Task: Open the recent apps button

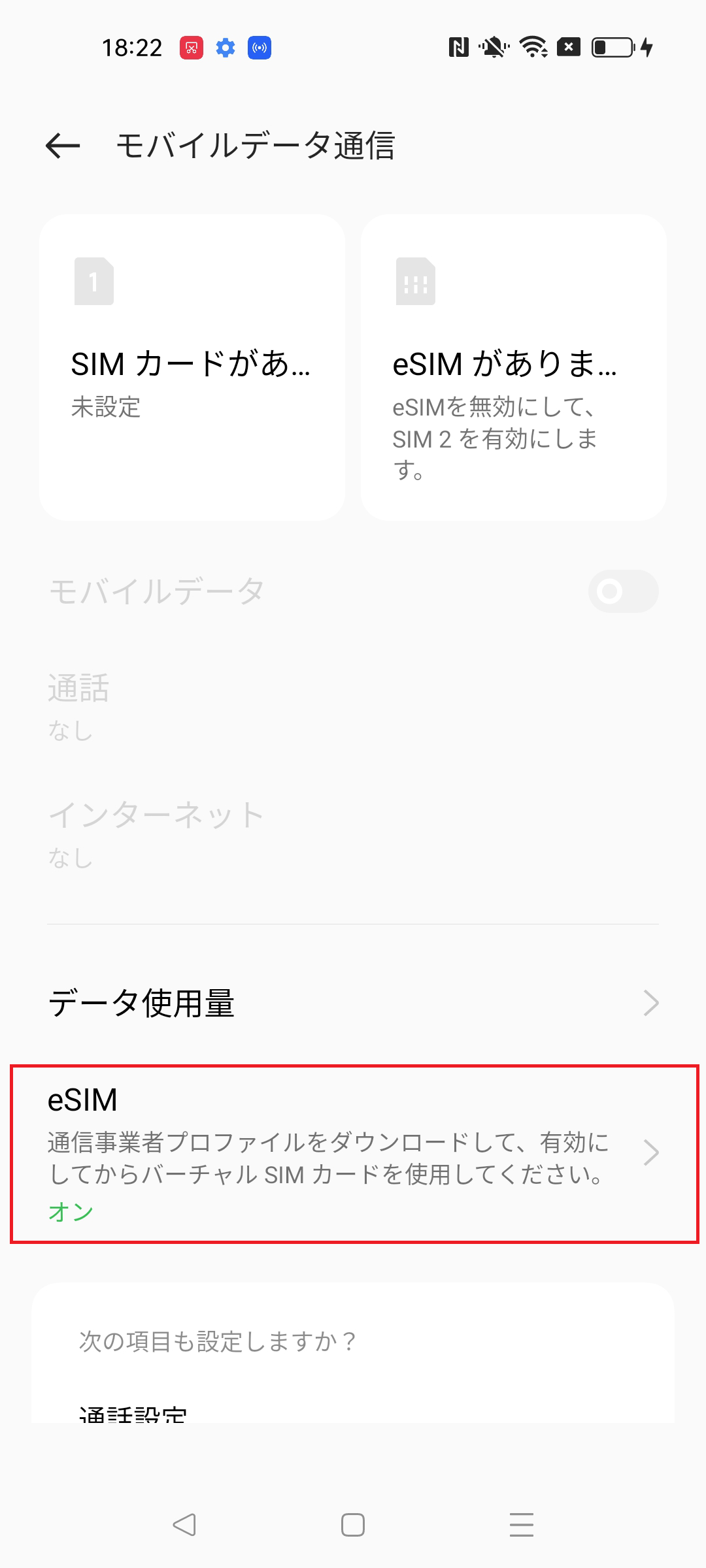Action: point(521,1525)
